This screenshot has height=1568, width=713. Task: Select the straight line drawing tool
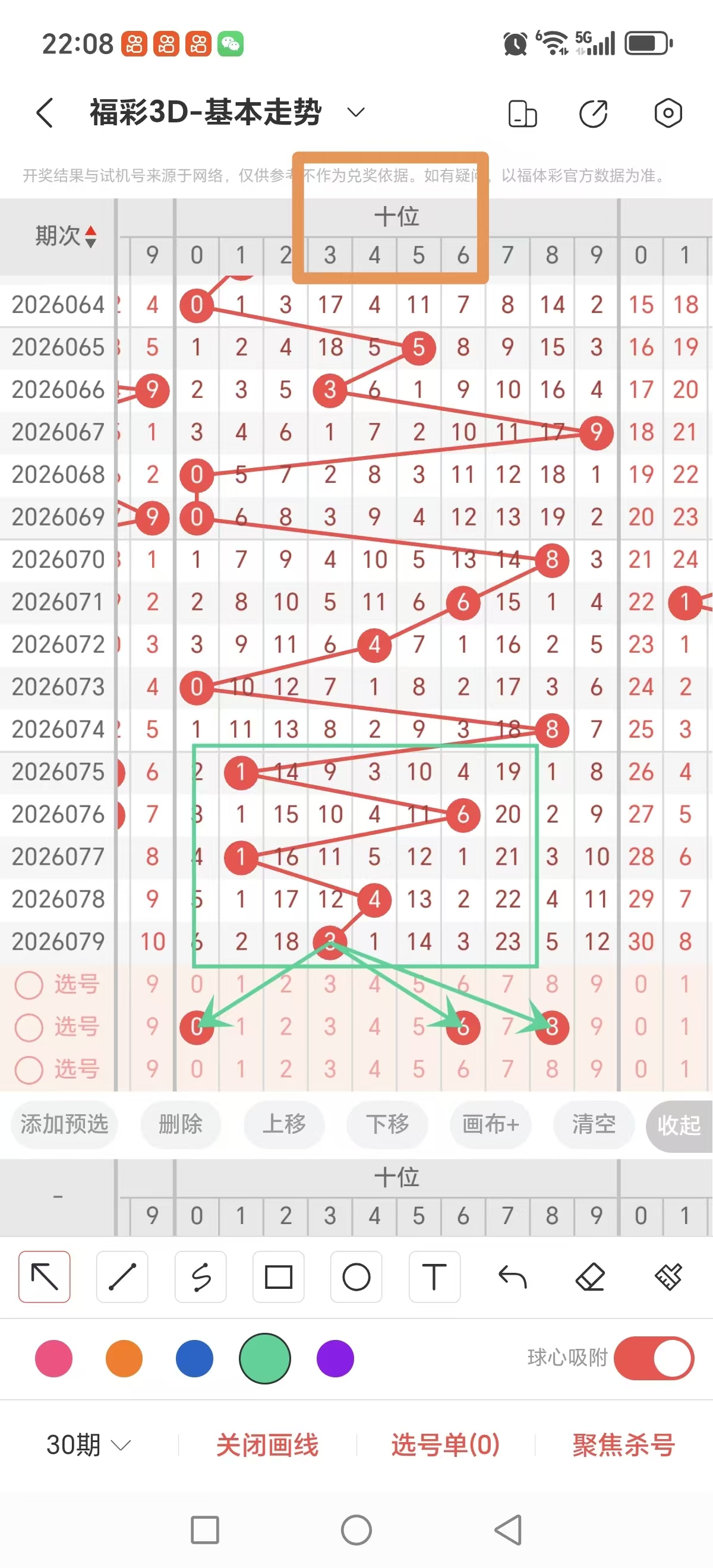122,1277
